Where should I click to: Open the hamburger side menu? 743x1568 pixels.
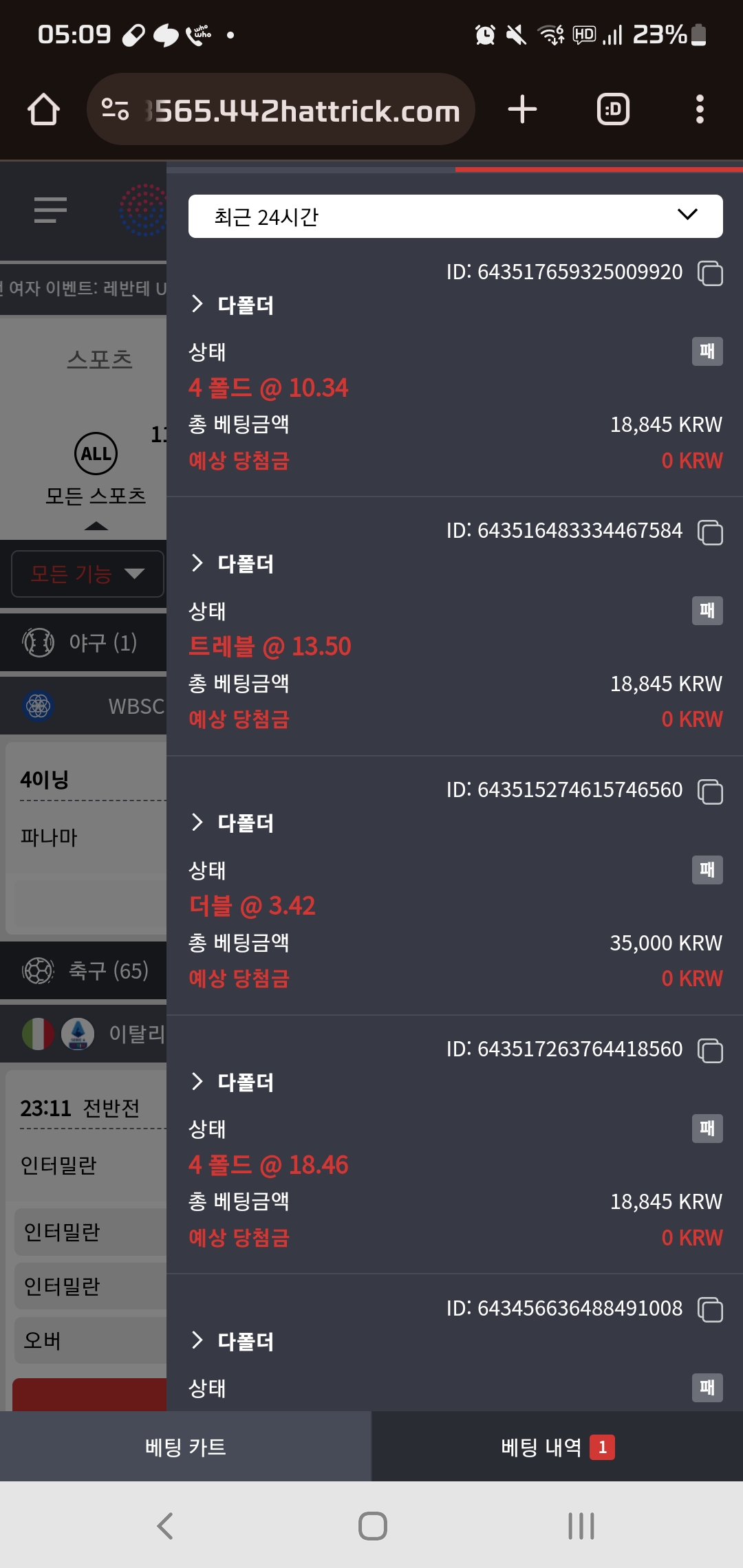[50, 210]
